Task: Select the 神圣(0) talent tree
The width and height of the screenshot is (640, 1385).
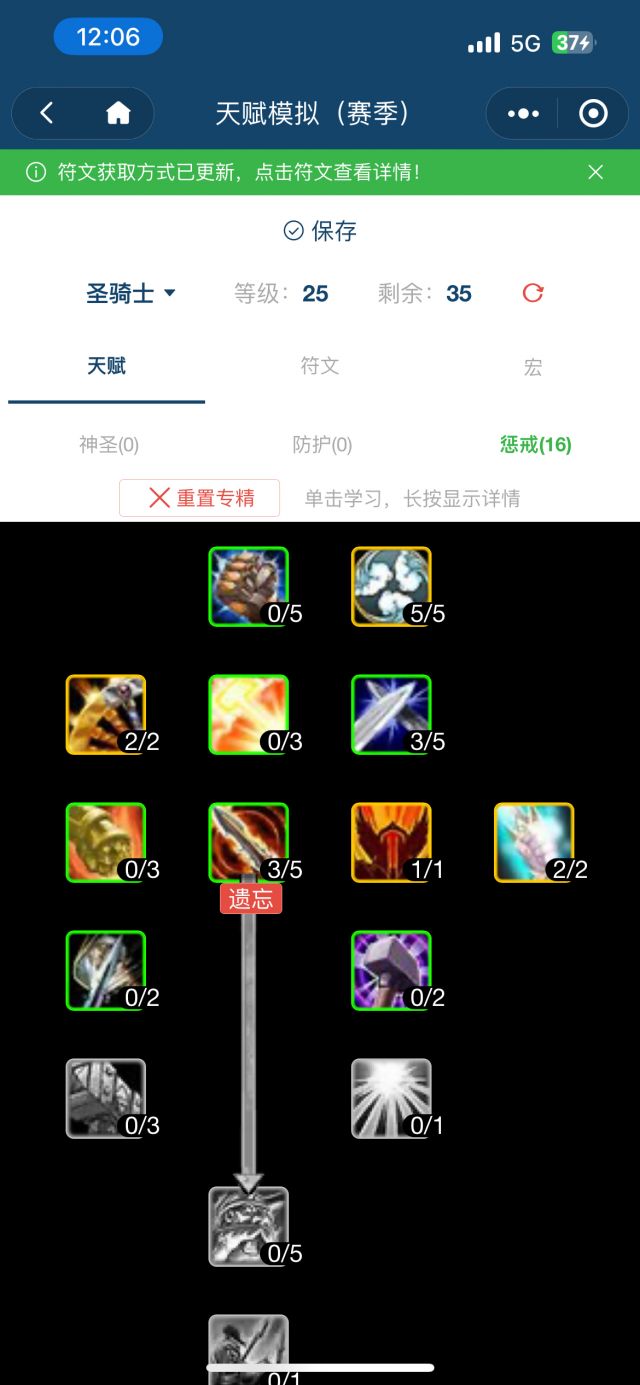Action: [x=109, y=445]
